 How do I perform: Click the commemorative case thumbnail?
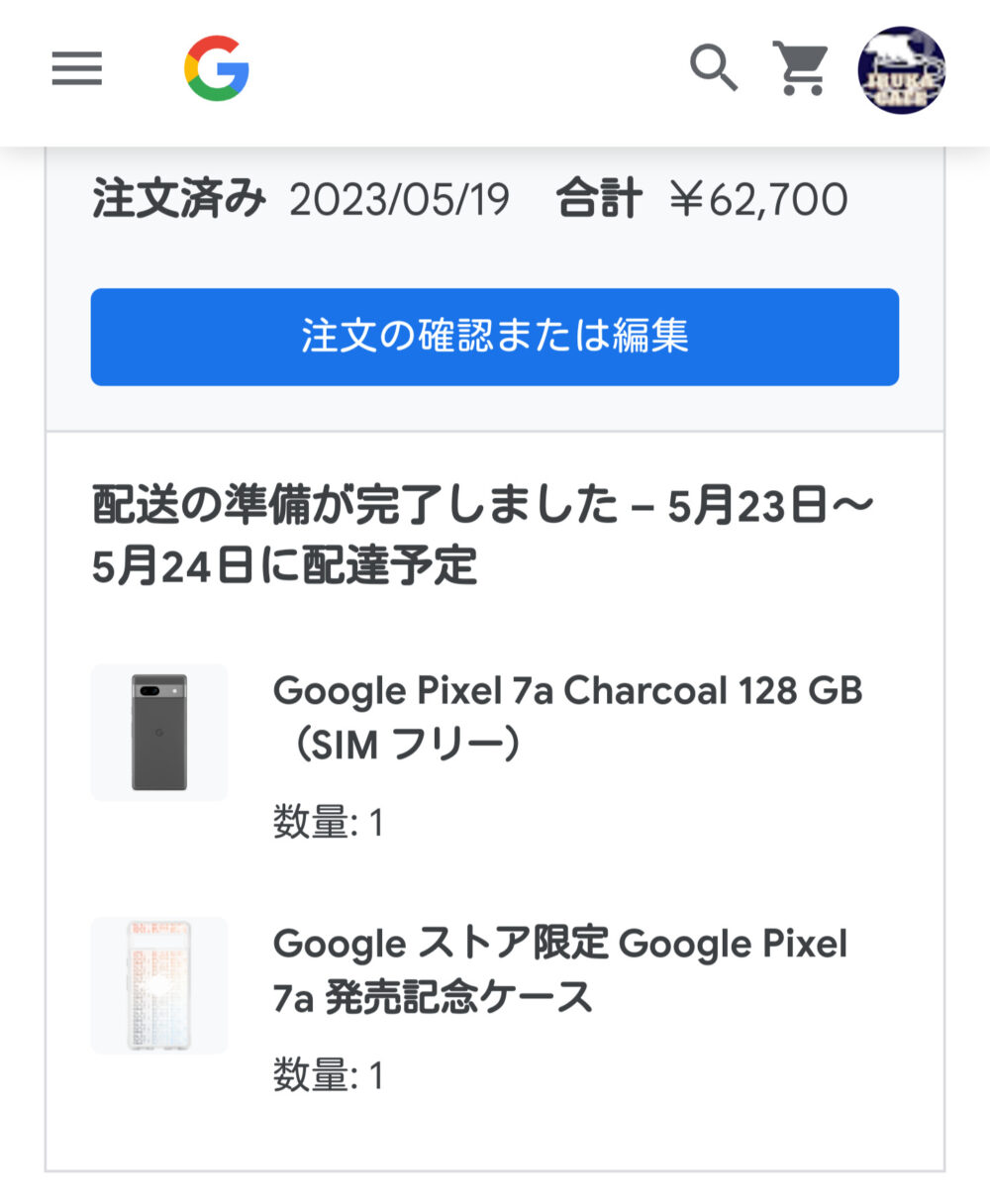click(x=160, y=984)
